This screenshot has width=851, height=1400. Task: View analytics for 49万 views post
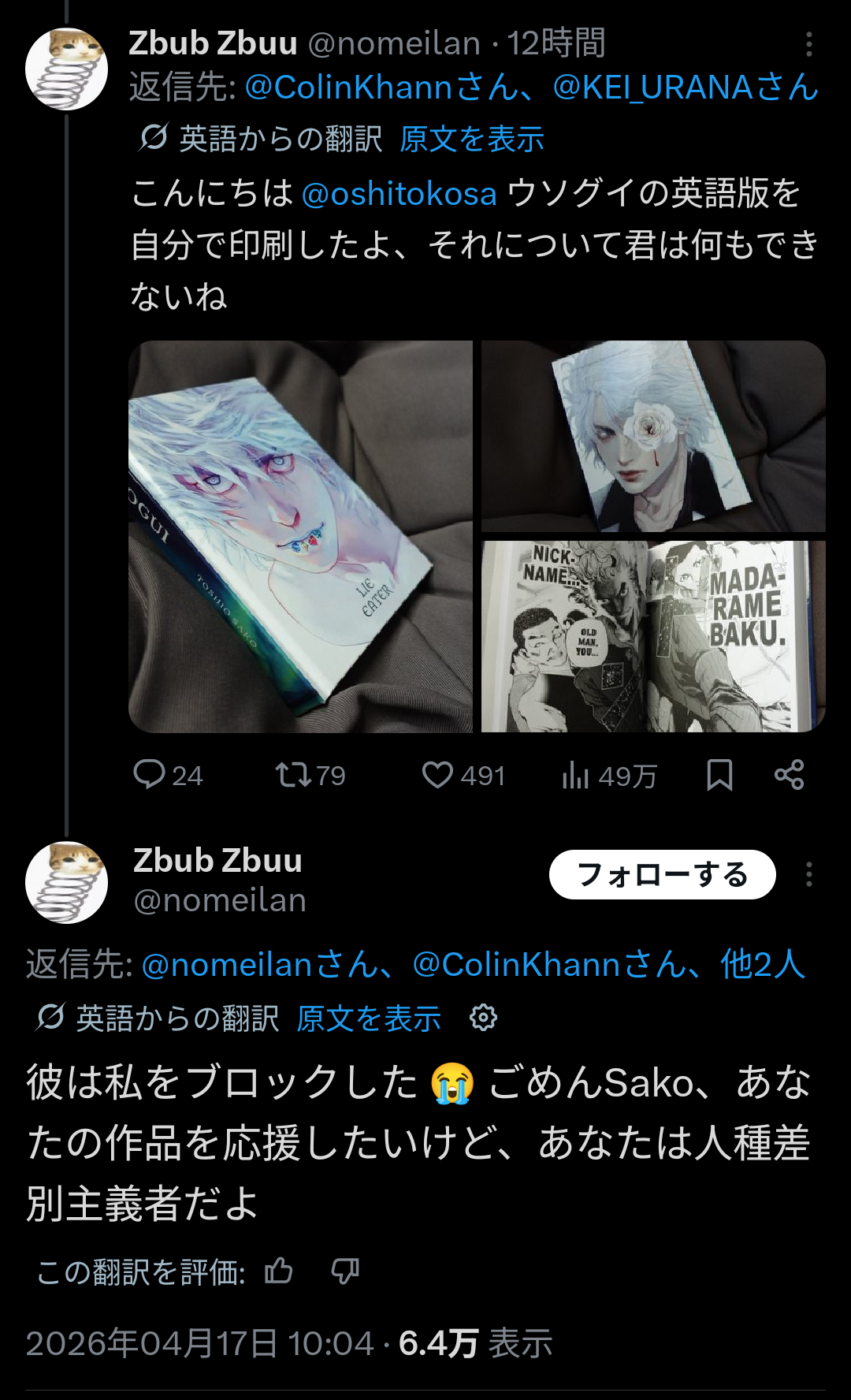(x=576, y=776)
